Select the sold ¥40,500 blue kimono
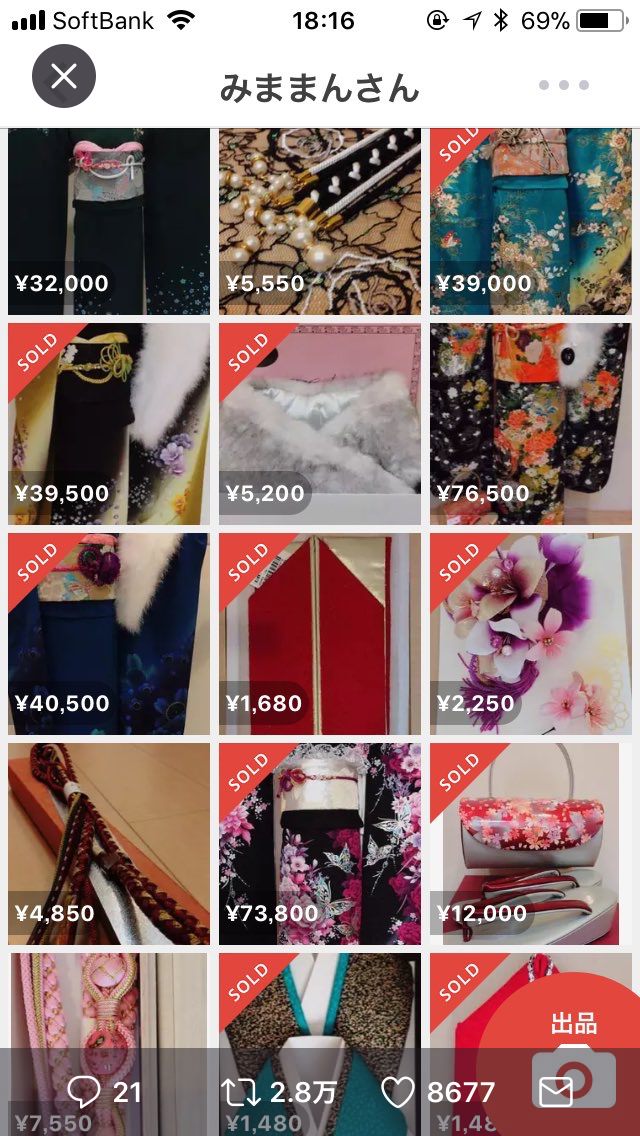Image resolution: width=640 pixels, height=1136 pixels. click(x=109, y=634)
